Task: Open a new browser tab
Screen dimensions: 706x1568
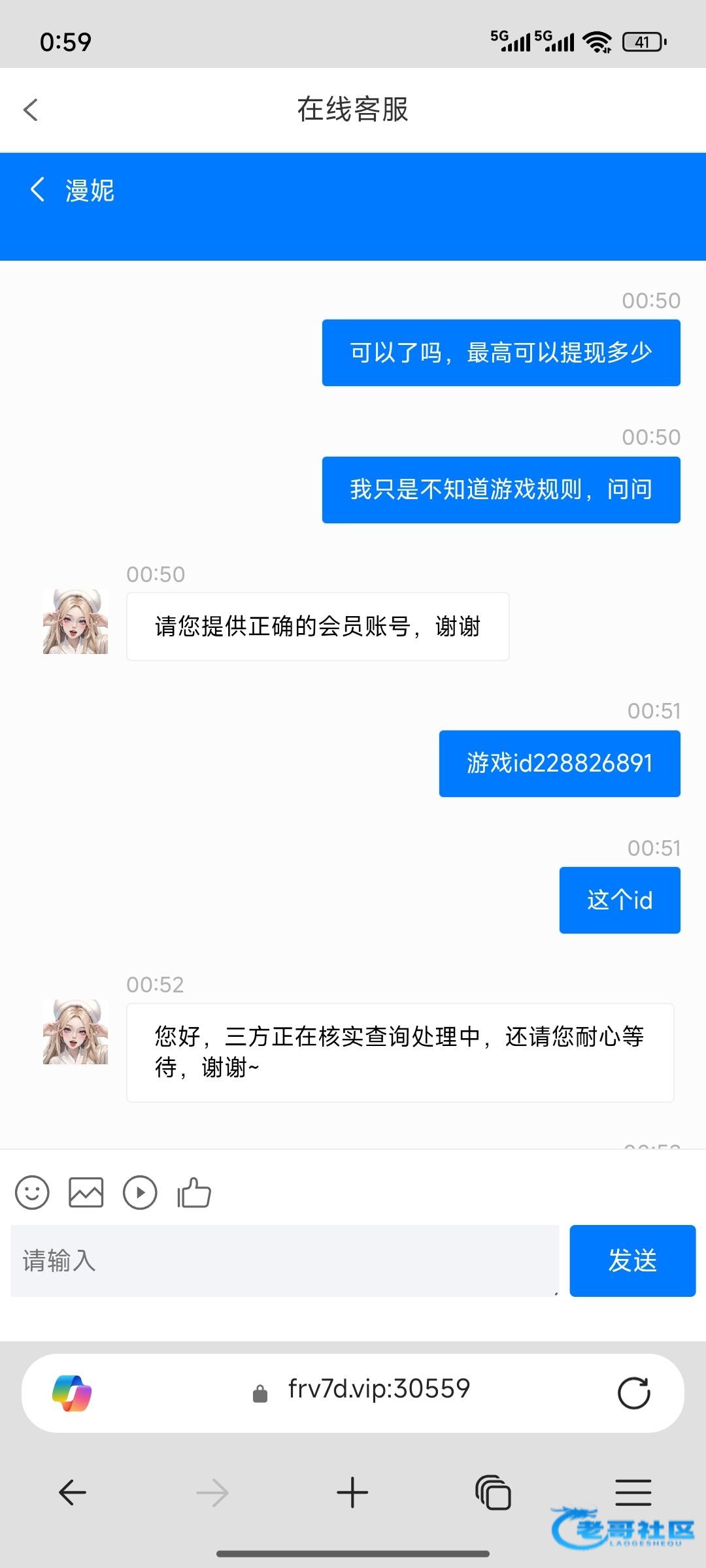Action: [352, 1493]
